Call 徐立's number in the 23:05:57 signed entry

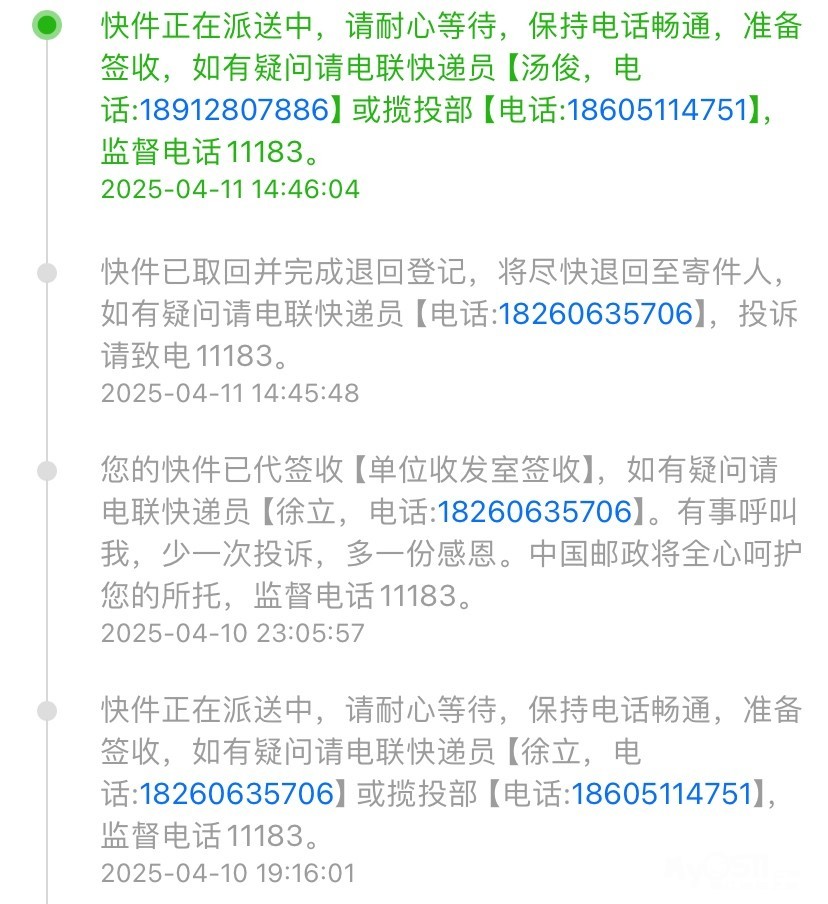(536, 511)
